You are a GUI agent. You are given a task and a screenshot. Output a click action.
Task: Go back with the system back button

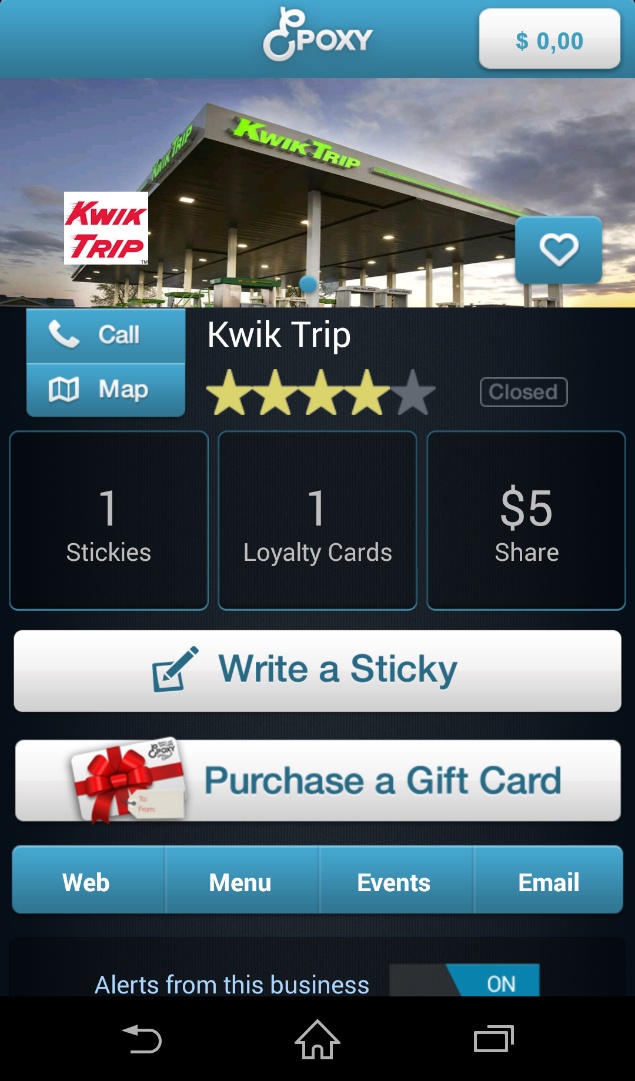[142, 1040]
